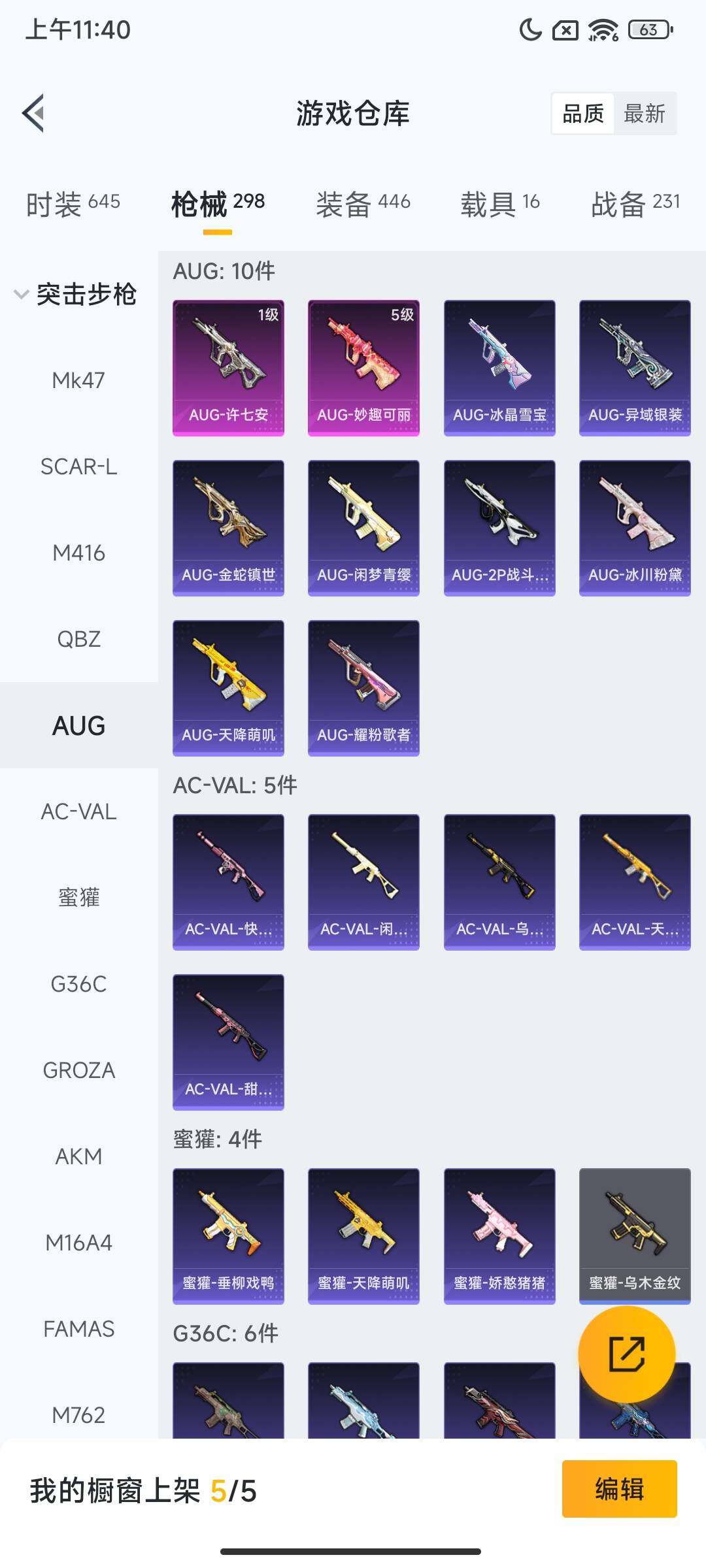Open the AUG-许七安 skin card
The height and width of the screenshot is (1568, 706).
point(228,367)
